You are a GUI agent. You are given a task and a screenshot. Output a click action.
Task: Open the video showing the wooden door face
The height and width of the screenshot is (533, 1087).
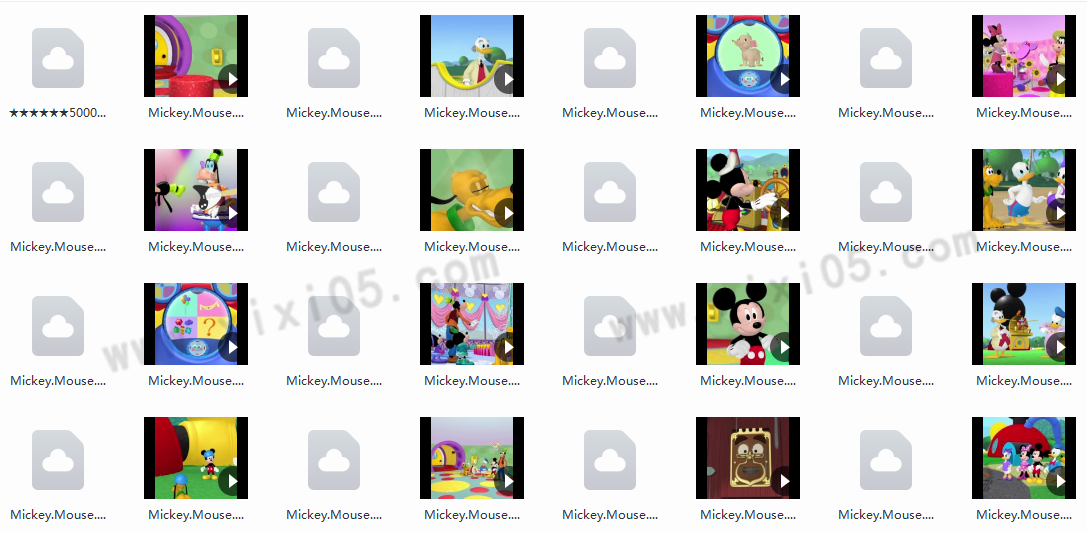[x=747, y=458]
